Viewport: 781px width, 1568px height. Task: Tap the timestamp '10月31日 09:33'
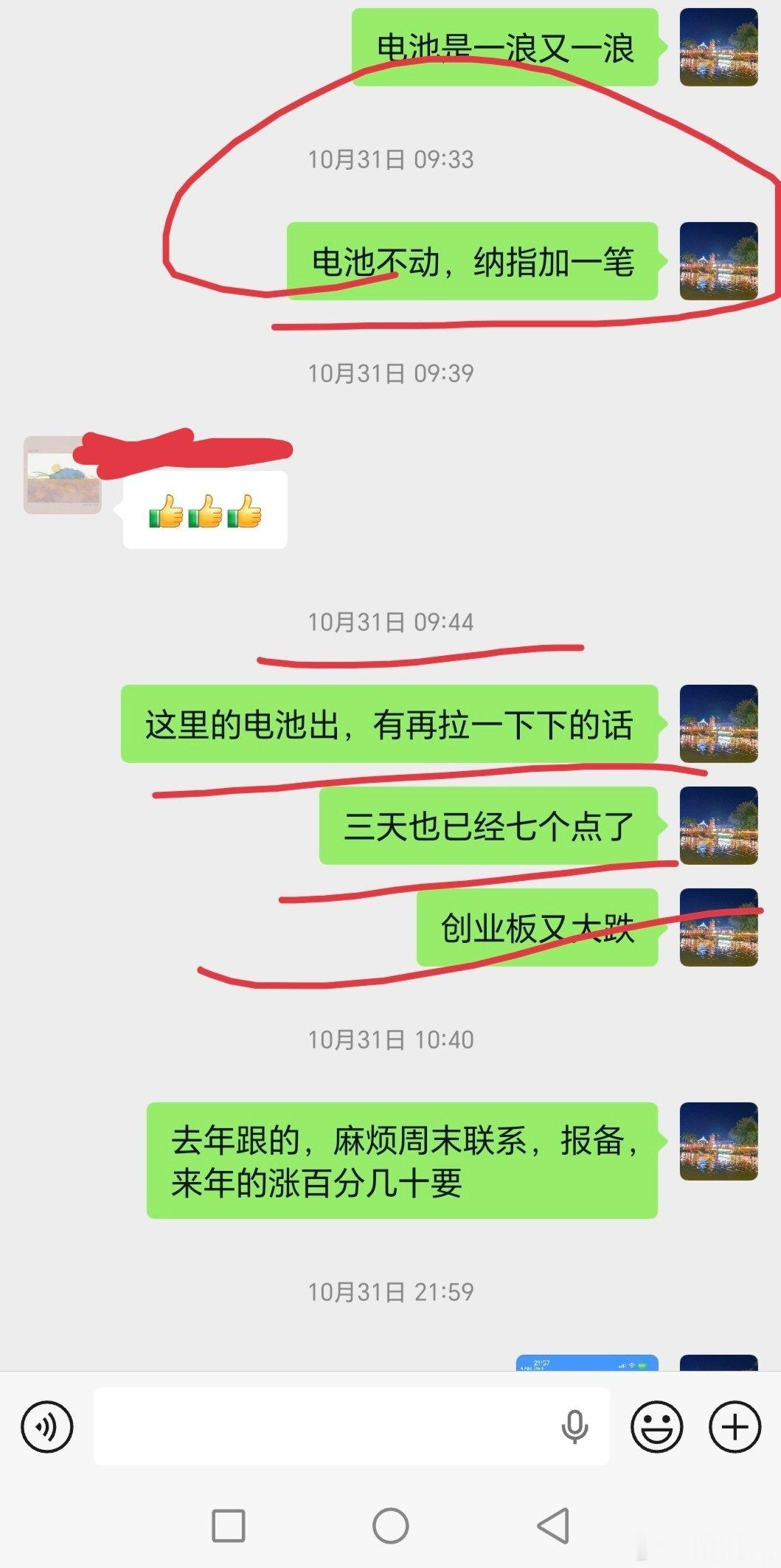(392, 157)
